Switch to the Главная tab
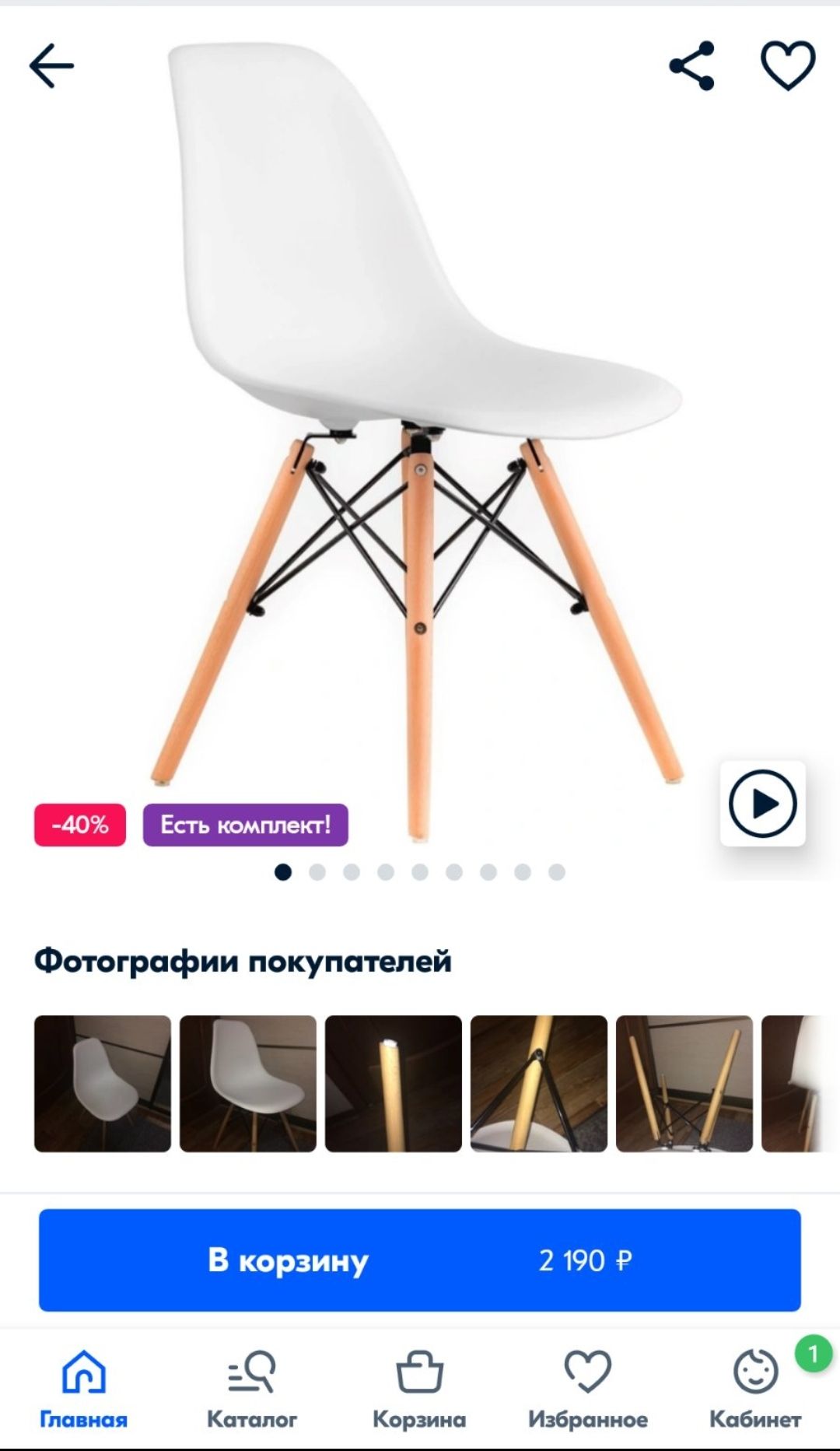The width and height of the screenshot is (840, 1451). click(83, 1390)
